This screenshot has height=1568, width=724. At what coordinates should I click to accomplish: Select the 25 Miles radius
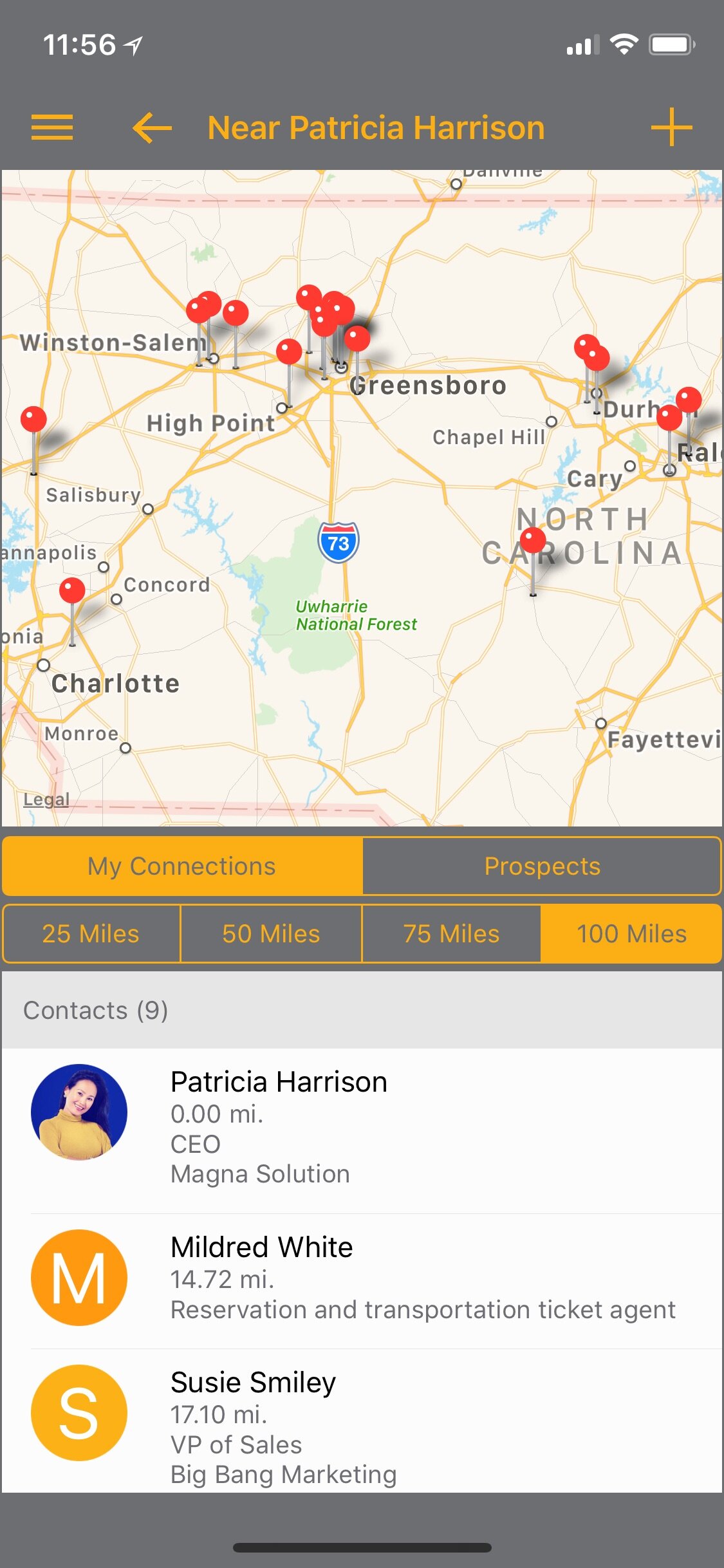[x=91, y=934]
